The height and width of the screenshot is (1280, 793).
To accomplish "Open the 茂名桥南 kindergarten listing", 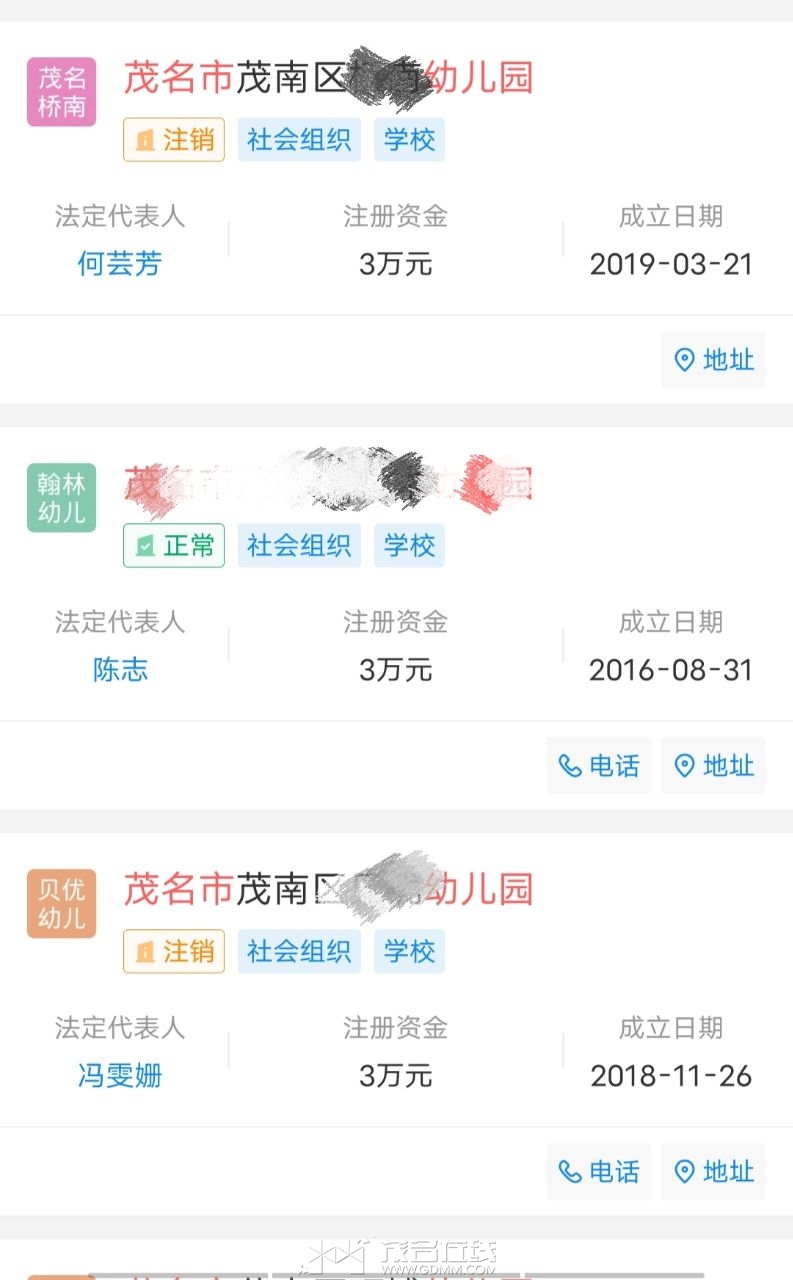I will [x=328, y=78].
